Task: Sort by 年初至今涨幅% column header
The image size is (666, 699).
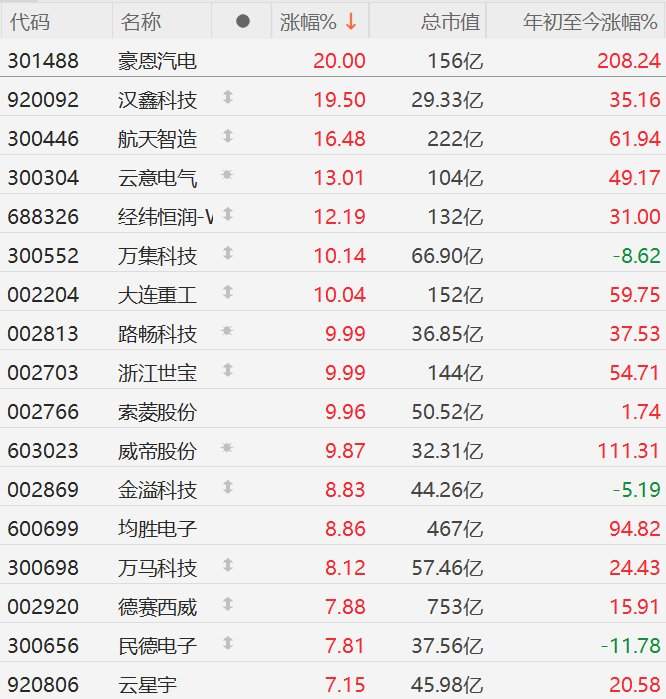Action: (x=590, y=21)
